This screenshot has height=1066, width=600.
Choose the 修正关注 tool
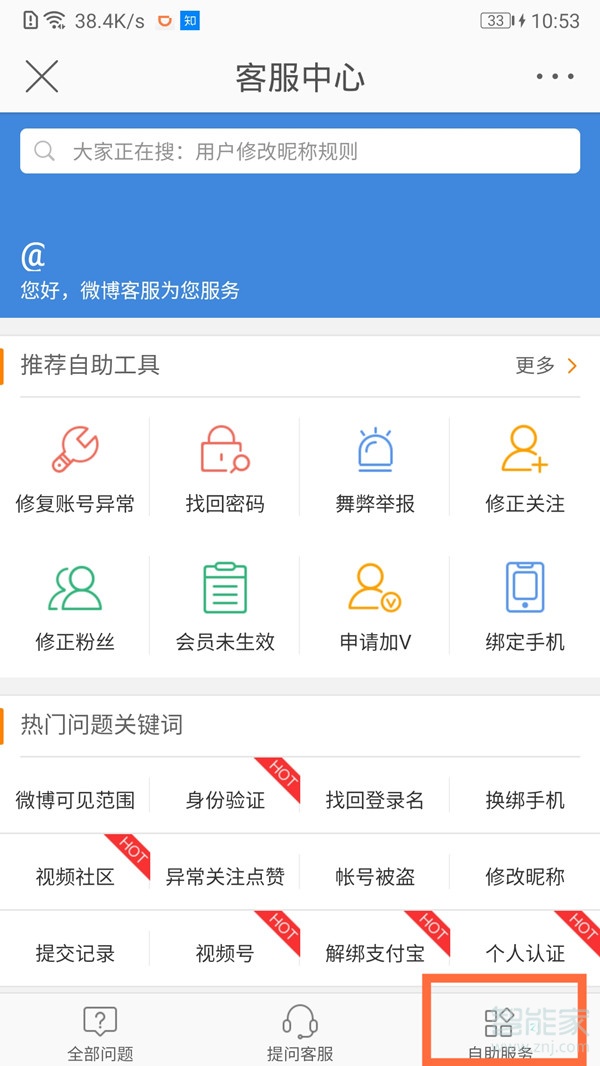pyautogui.click(x=525, y=470)
